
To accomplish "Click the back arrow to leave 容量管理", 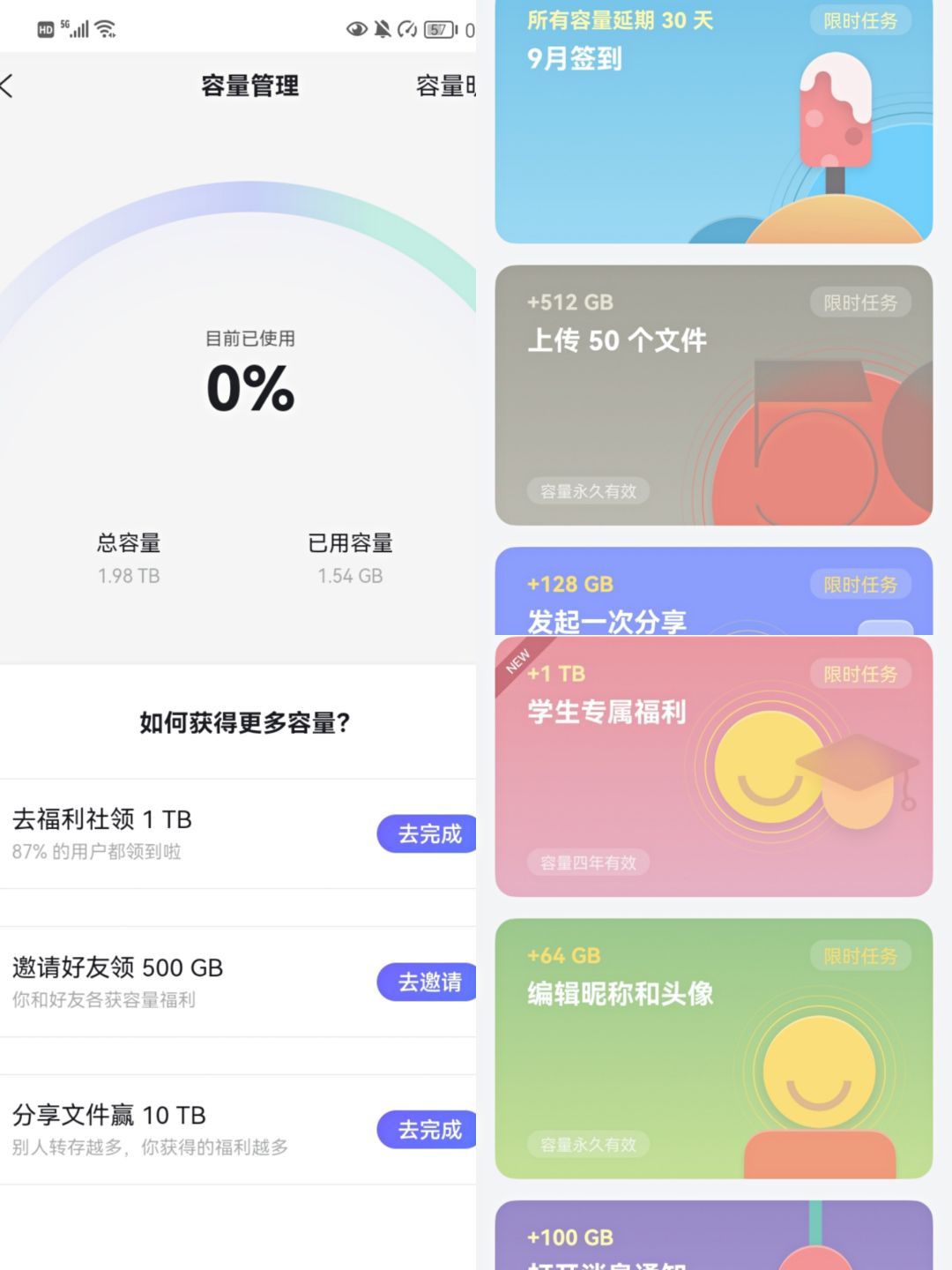I will click(x=11, y=86).
